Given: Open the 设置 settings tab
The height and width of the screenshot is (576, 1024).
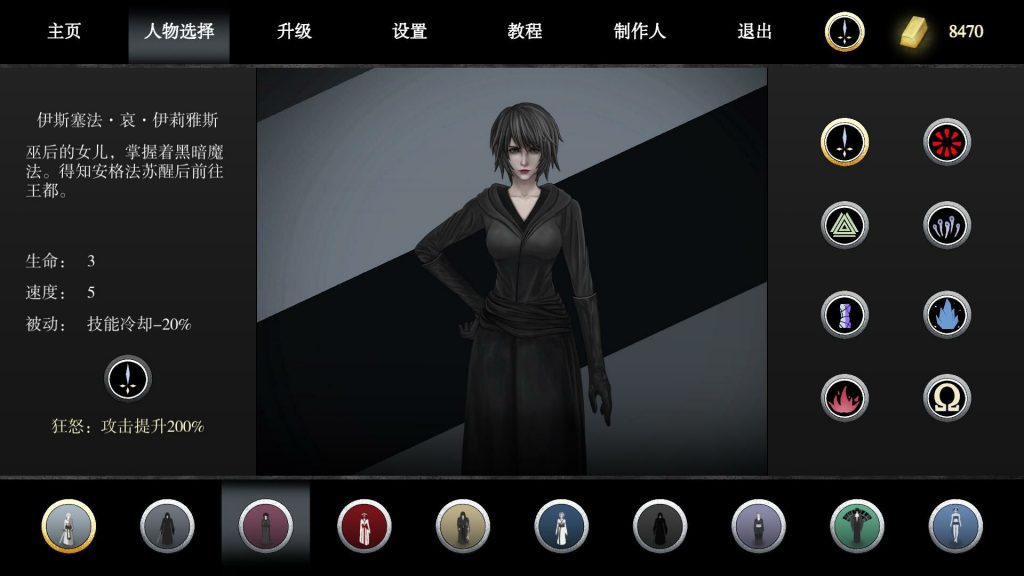Looking at the screenshot, I should (x=409, y=31).
